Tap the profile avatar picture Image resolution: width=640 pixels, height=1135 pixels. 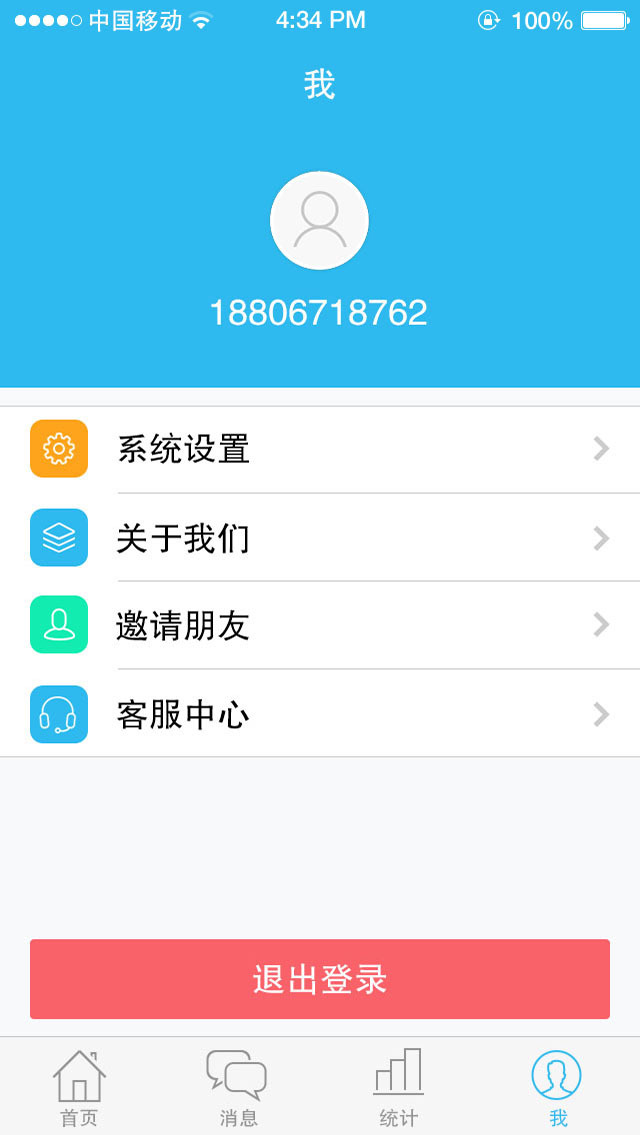319,221
